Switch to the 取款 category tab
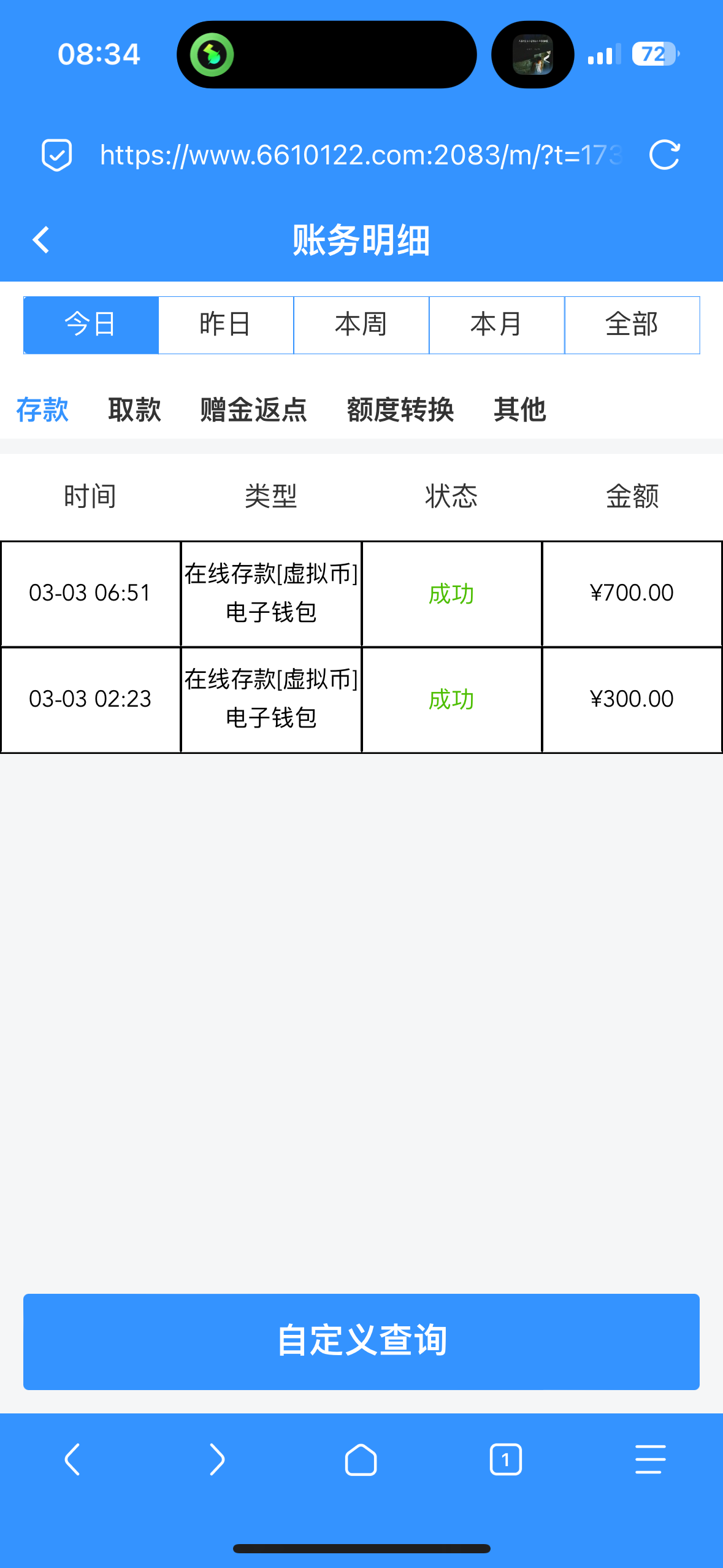Screen dimensions: 723x1568 (135, 410)
